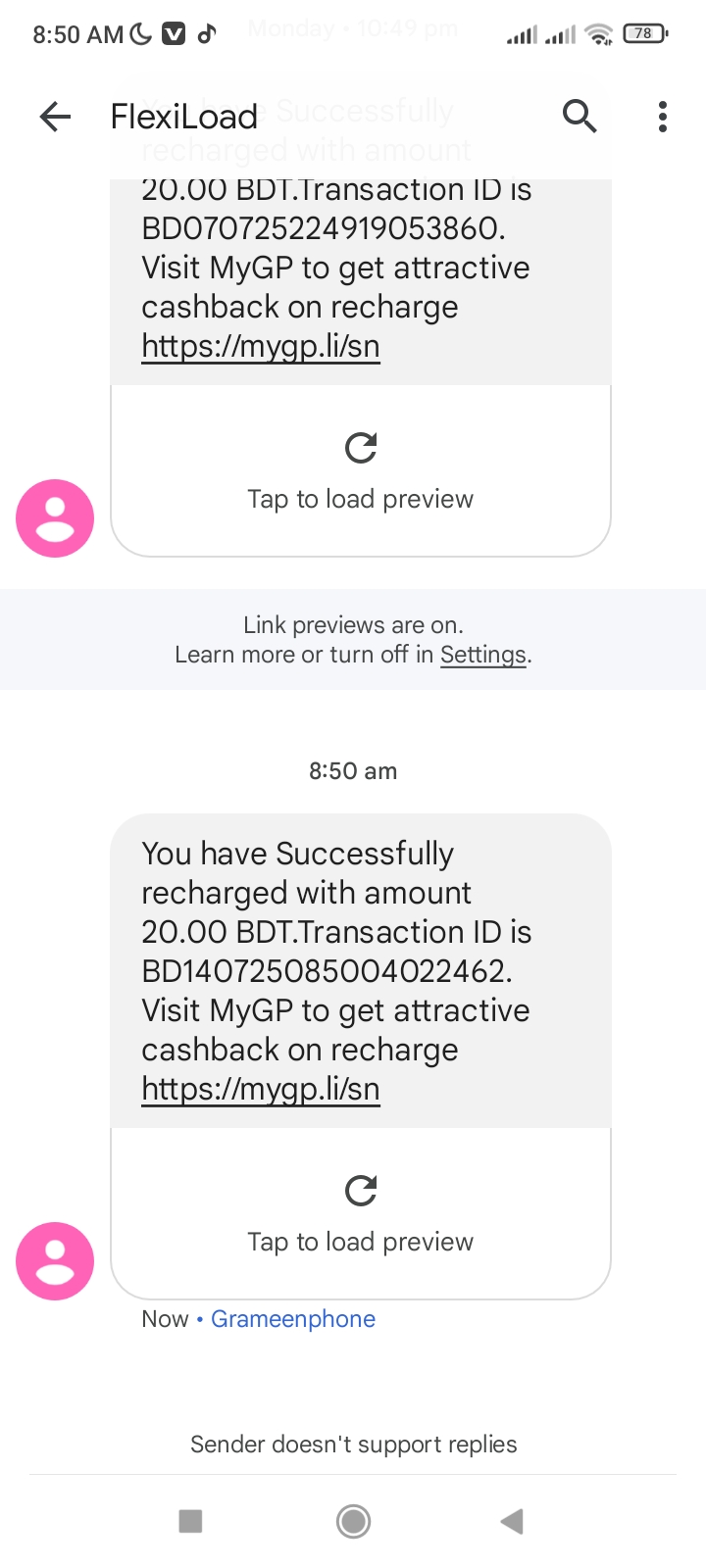Load preview under the BD070725224919053860 message
This screenshot has height=1568, width=706.
pos(361,471)
